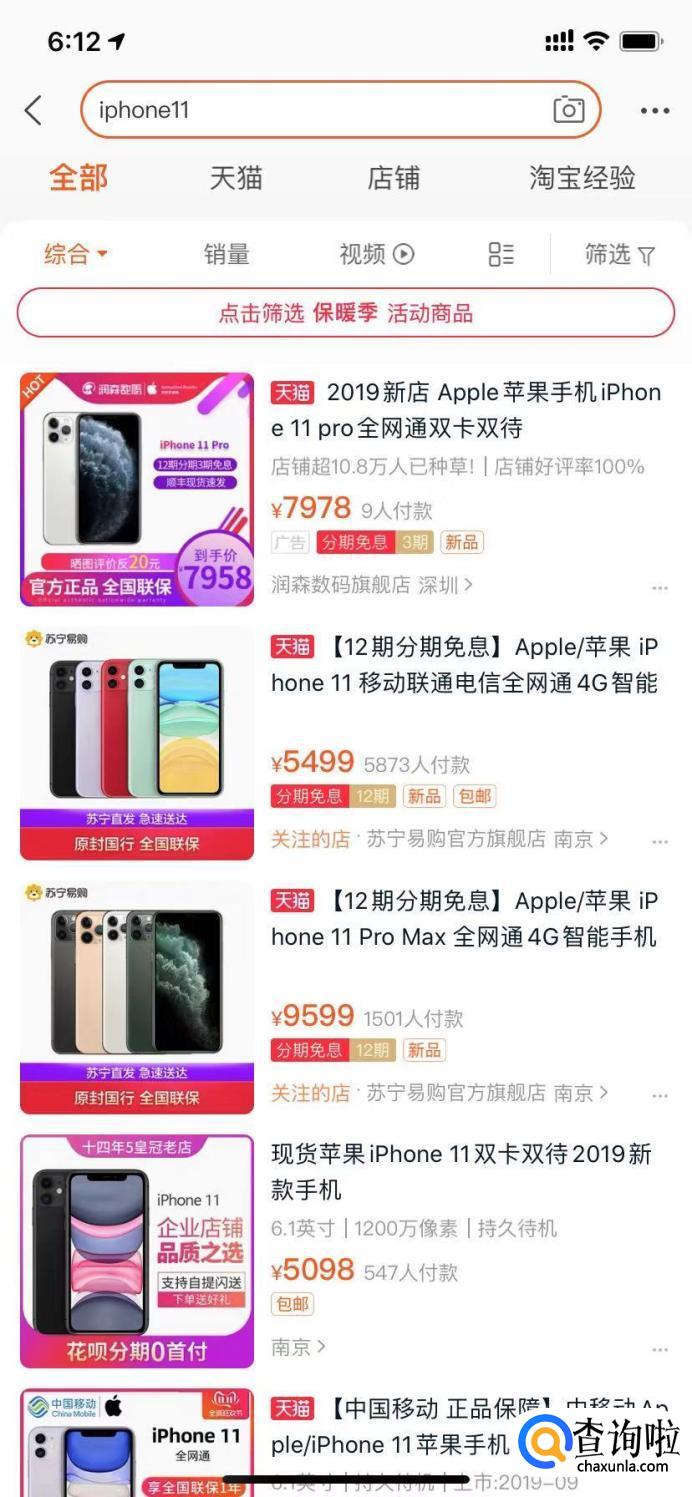This screenshot has height=1497, width=692.
Task: Open more options for ¥5098 item
Action: tap(659, 1349)
